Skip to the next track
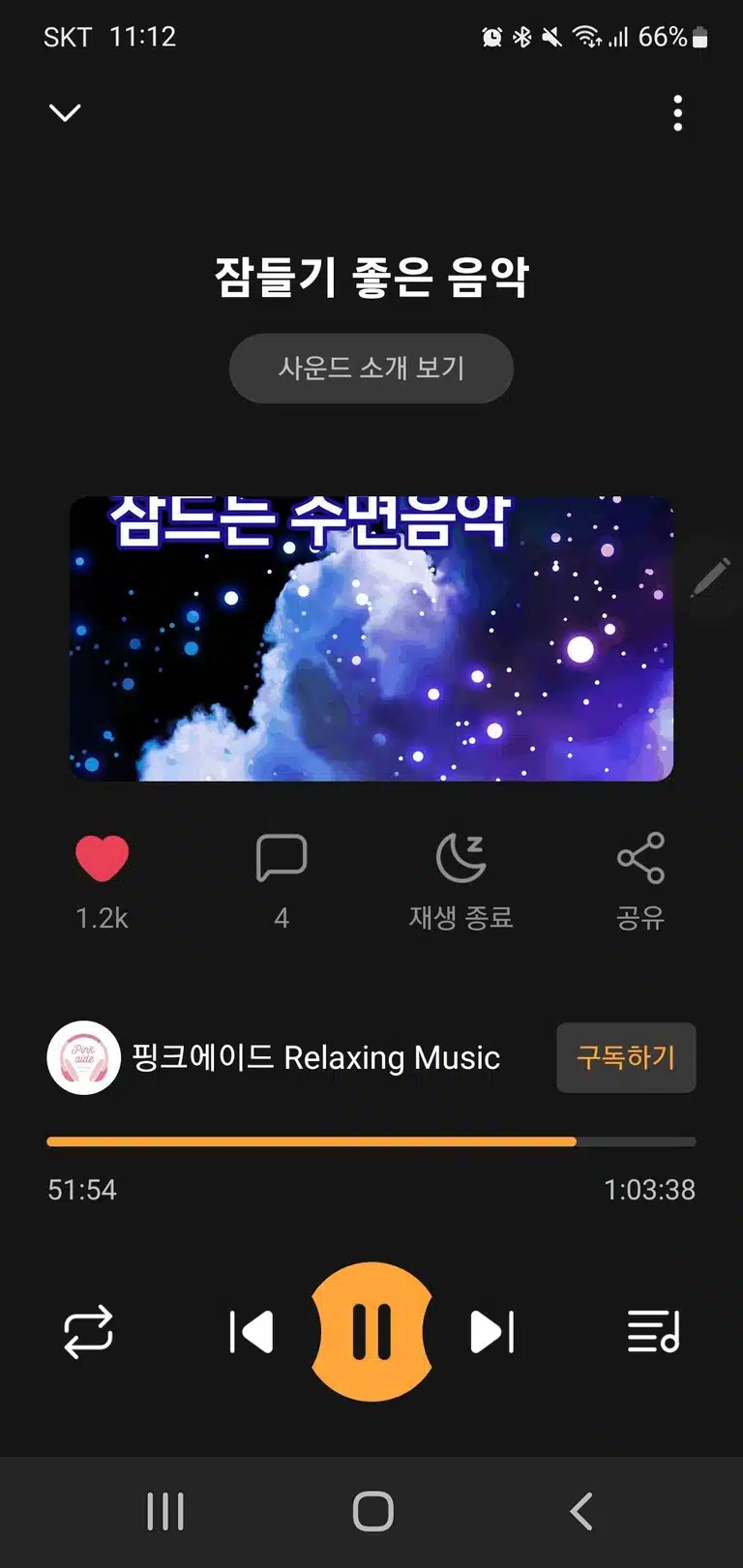This screenshot has width=743, height=1568. pyautogui.click(x=492, y=1332)
